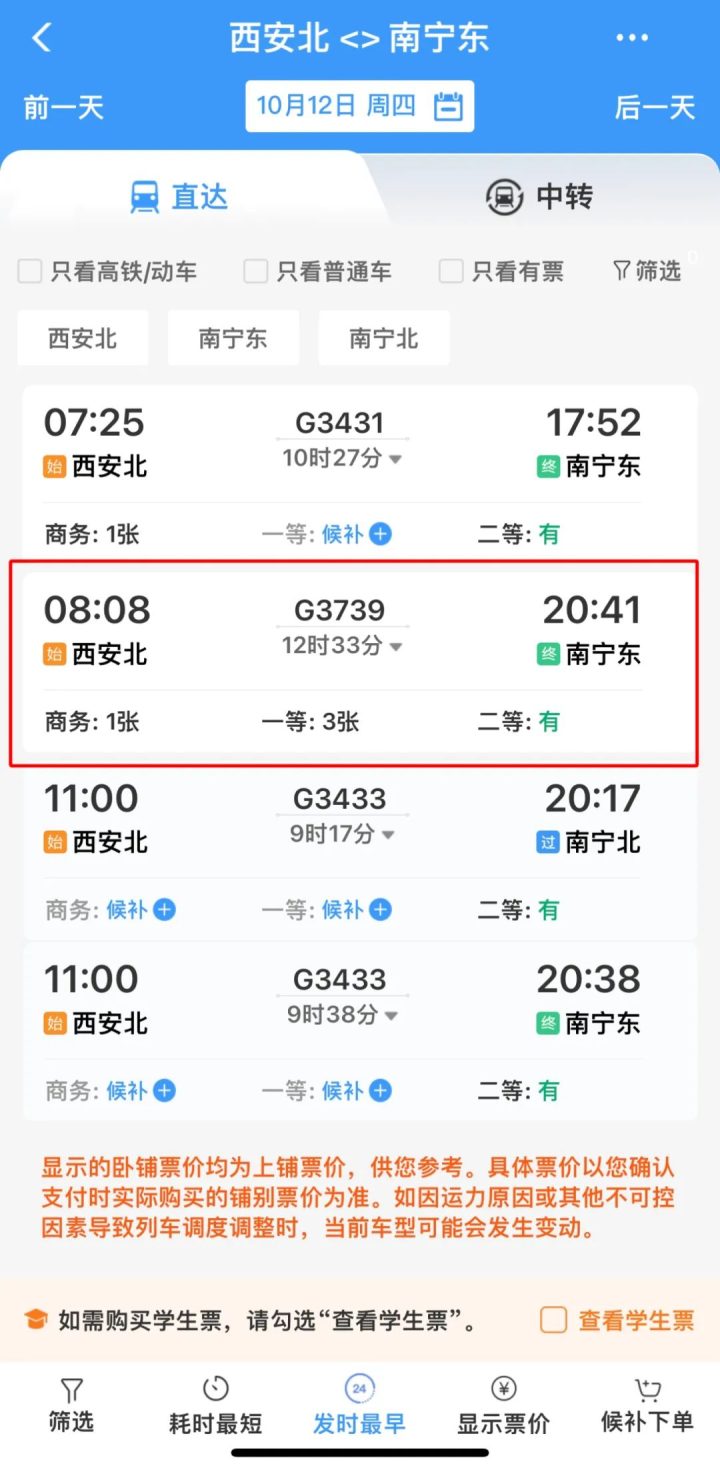Screen dimensions: 720x1470
Task: Go to the next day (后一天)
Action: click(x=655, y=107)
